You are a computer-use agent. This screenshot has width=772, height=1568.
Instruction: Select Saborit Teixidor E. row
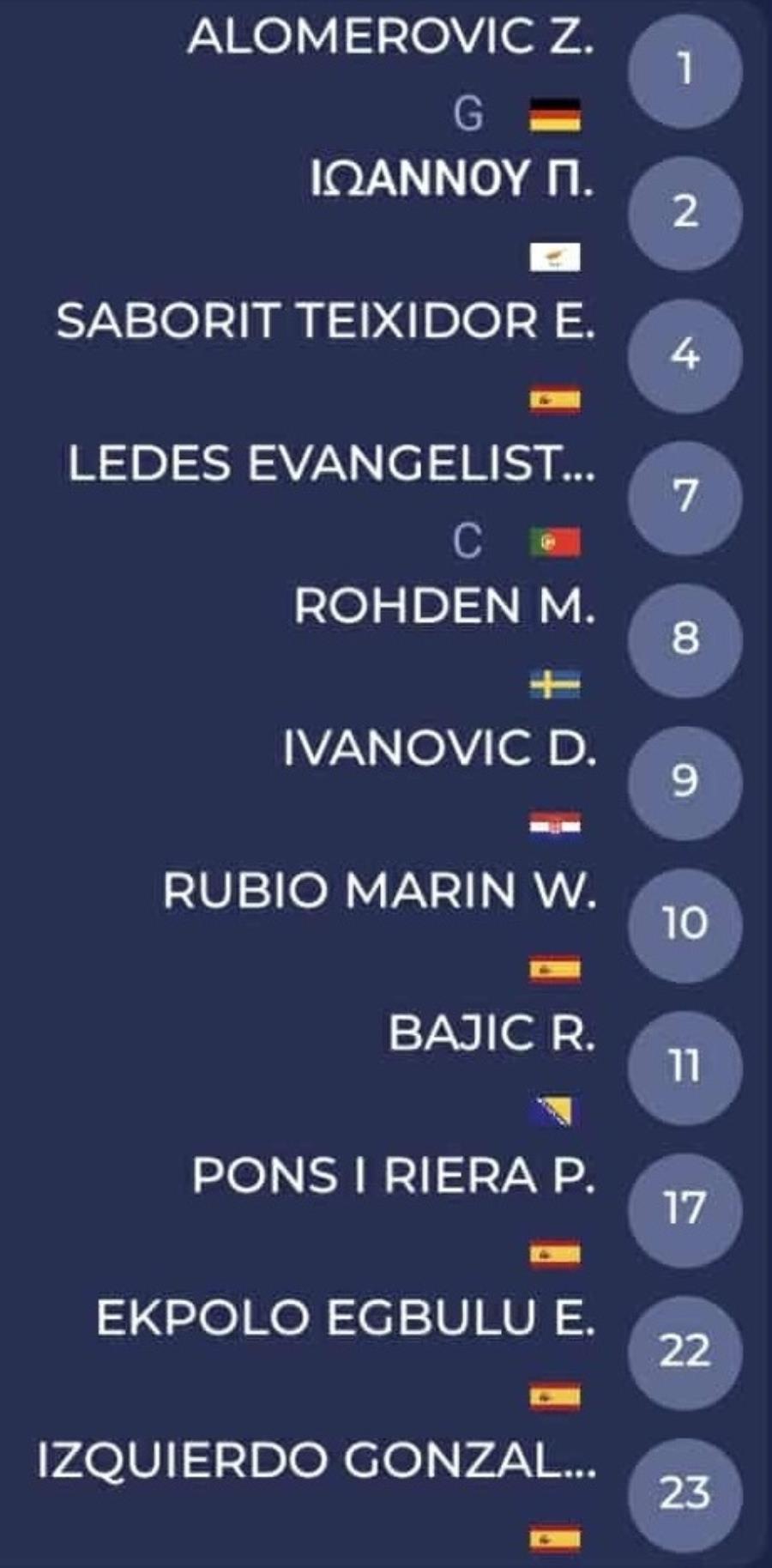[325, 323]
